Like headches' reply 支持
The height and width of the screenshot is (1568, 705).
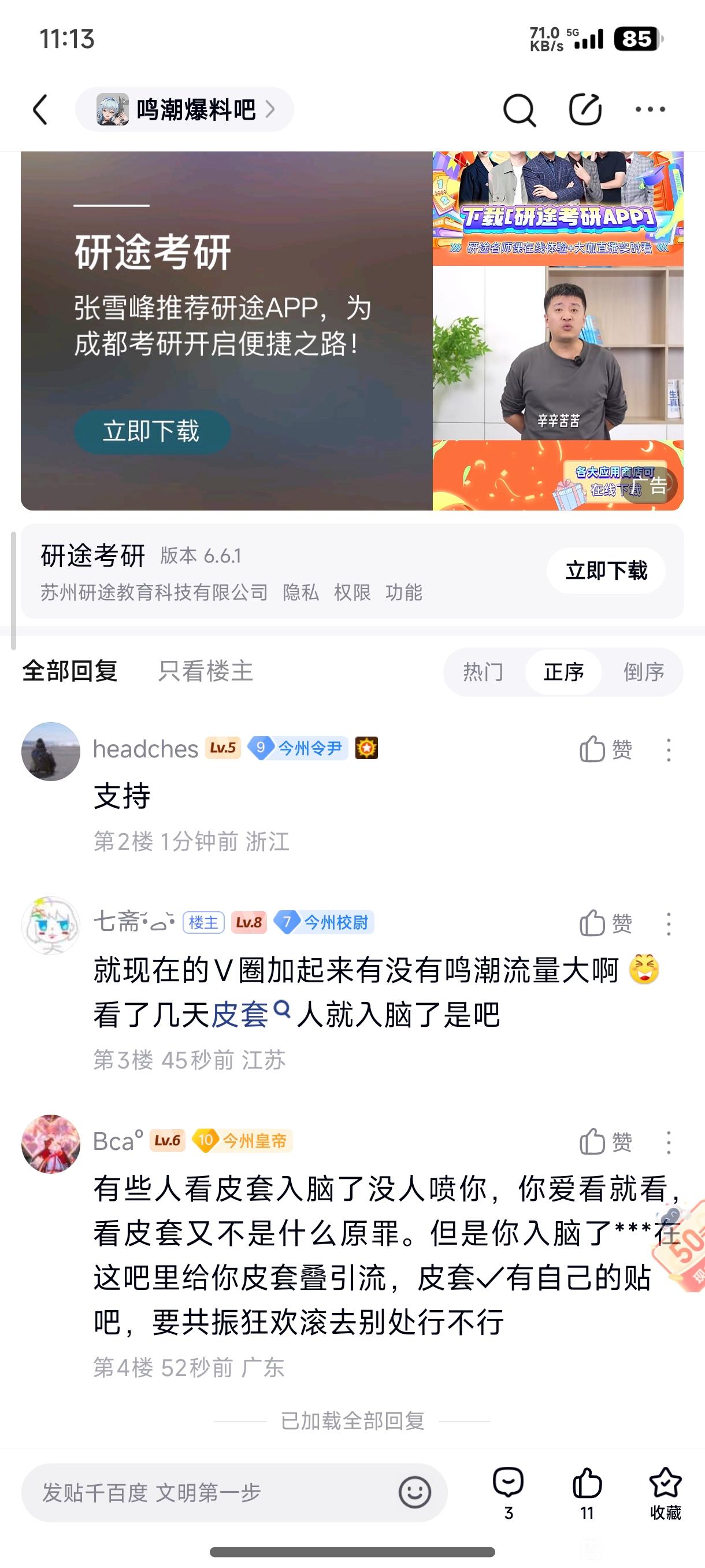click(x=606, y=749)
